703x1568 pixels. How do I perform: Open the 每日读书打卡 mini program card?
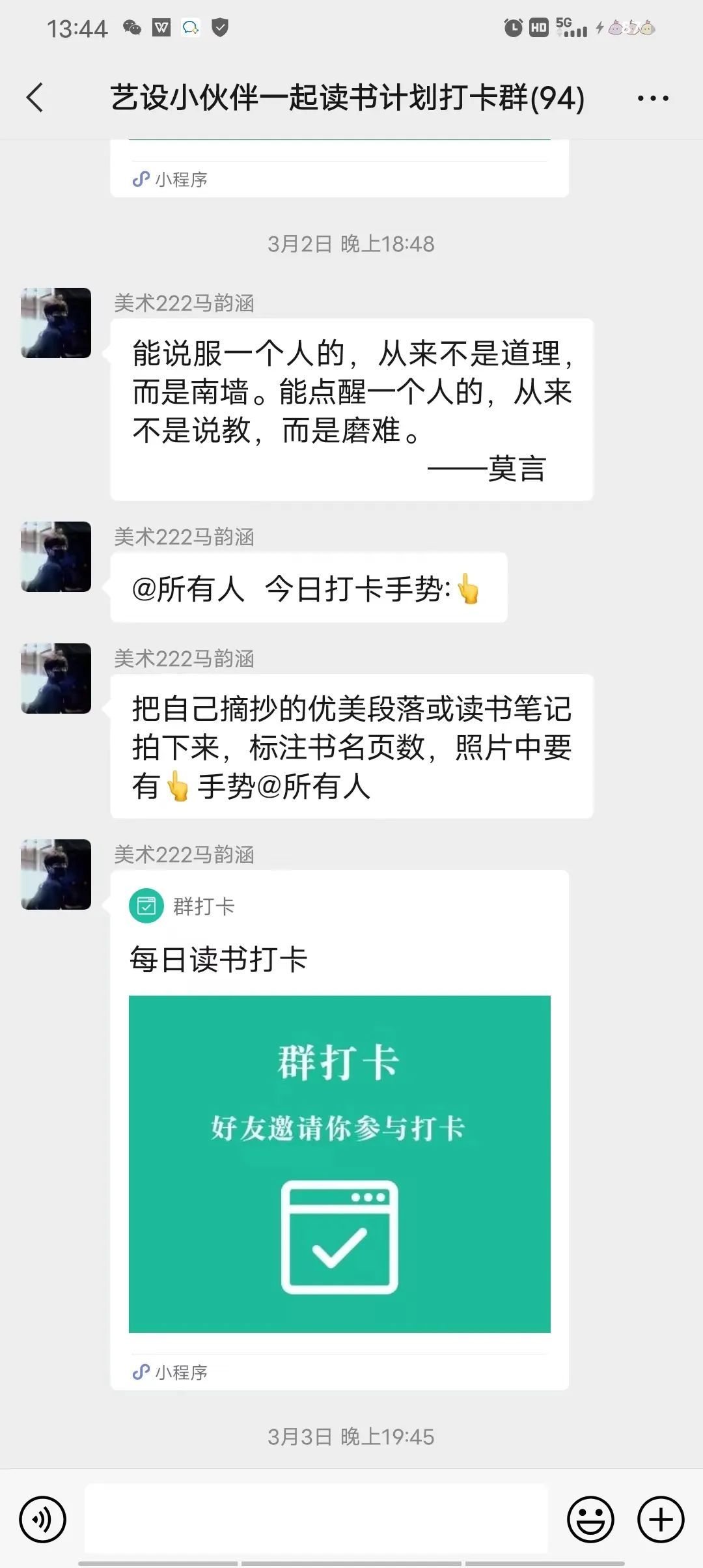[x=340, y=1130]
